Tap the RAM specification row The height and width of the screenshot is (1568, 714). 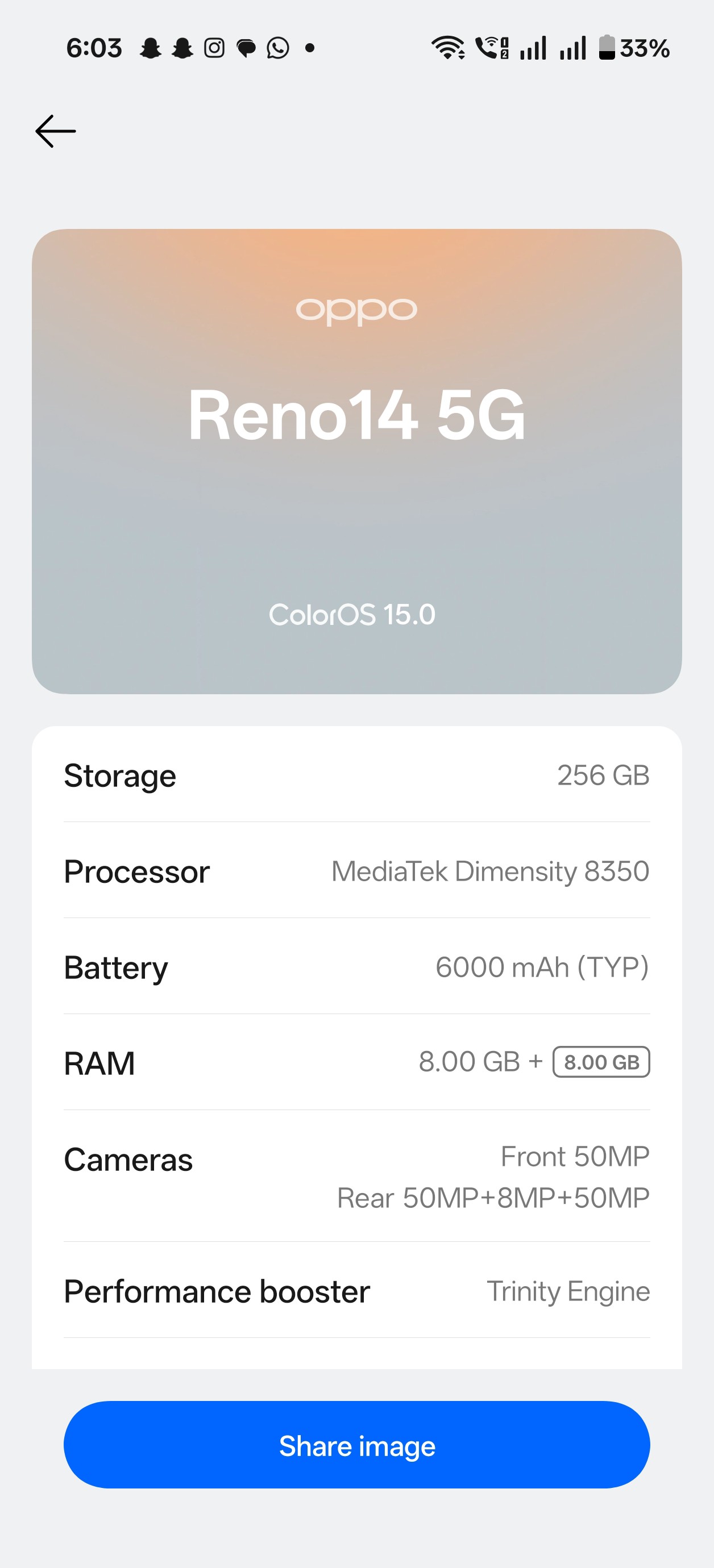tap(356, 1062)
